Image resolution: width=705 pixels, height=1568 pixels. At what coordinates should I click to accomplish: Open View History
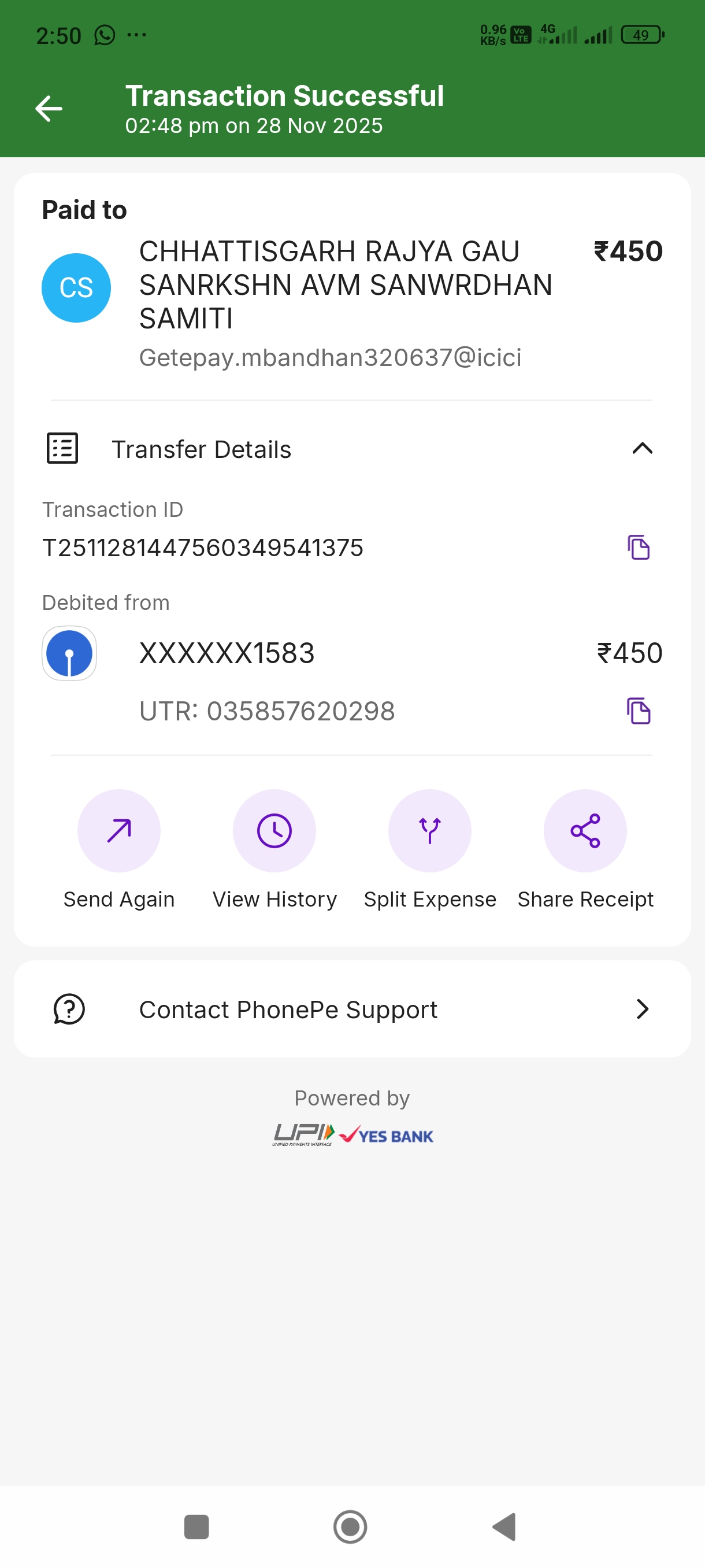point(274,831)
